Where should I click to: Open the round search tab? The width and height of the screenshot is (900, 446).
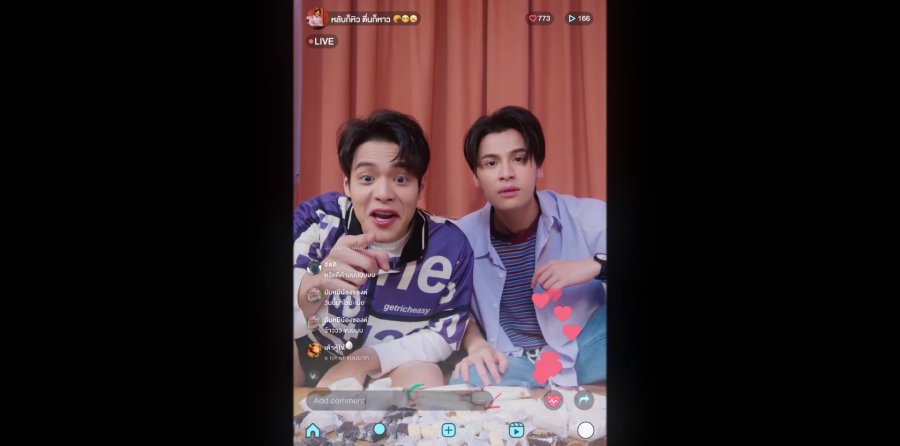point(379,430)
